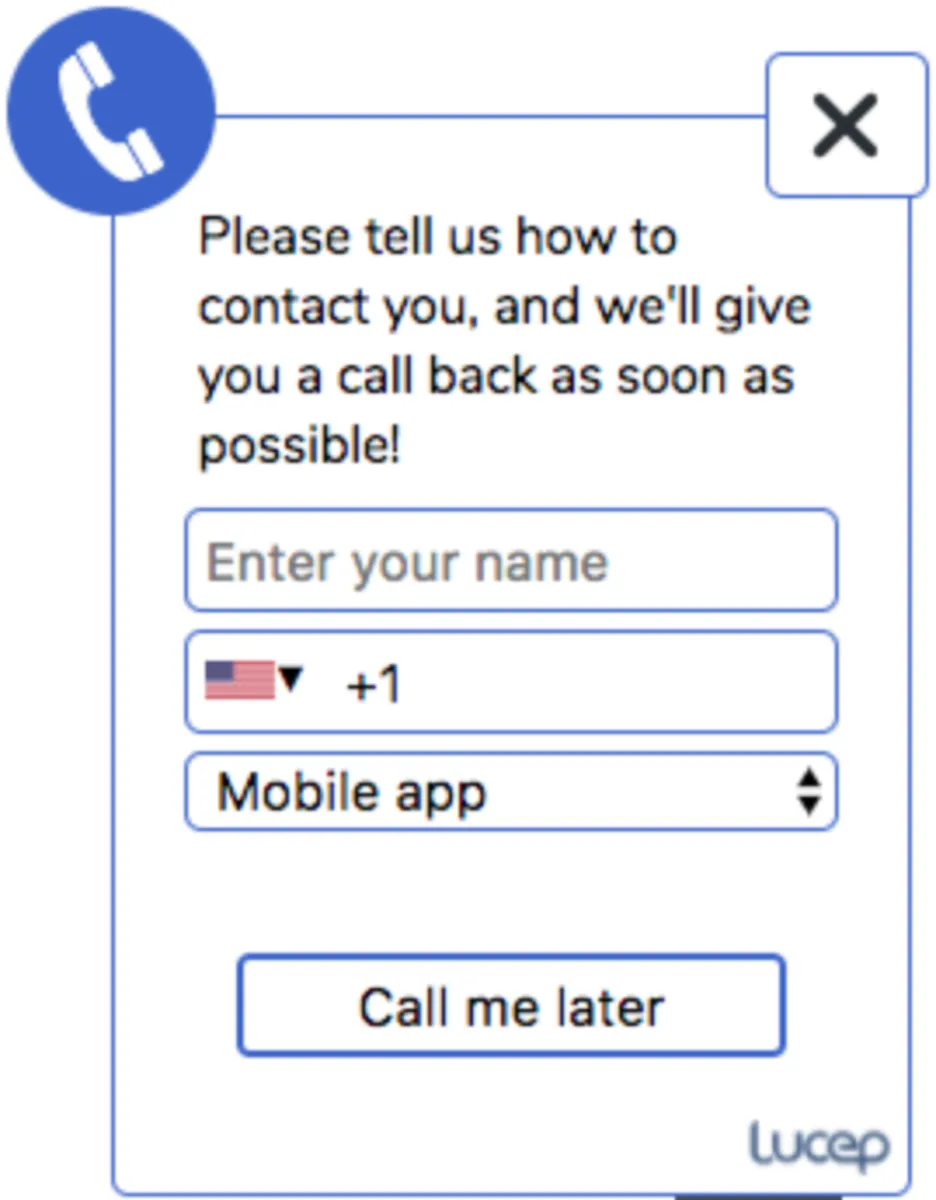This screenshot has height=1200, width=936.
Task: Tap the phone number field with +1
Action: 580,683
